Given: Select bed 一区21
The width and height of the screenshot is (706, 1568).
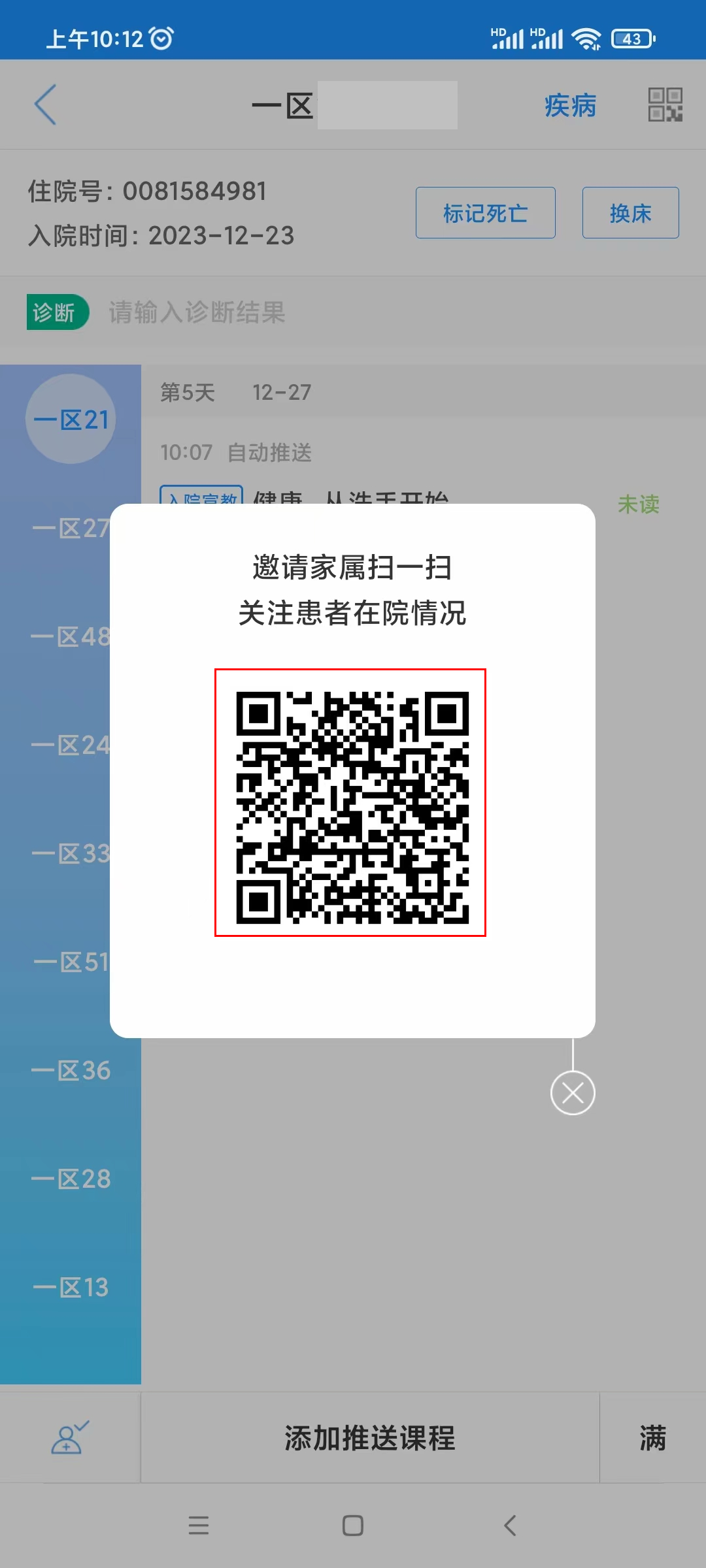Looking at the screenshot, I should click(x=71, y=419).
